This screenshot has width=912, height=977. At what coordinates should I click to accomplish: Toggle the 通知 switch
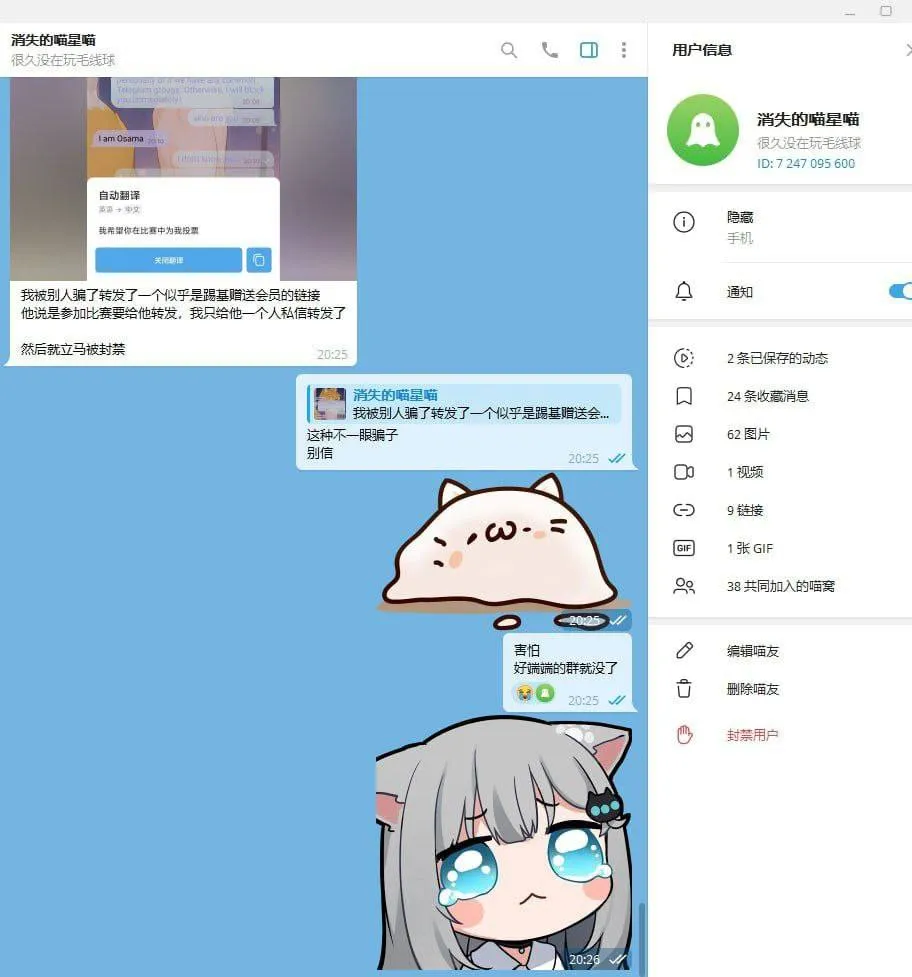(x=900, y=292)
